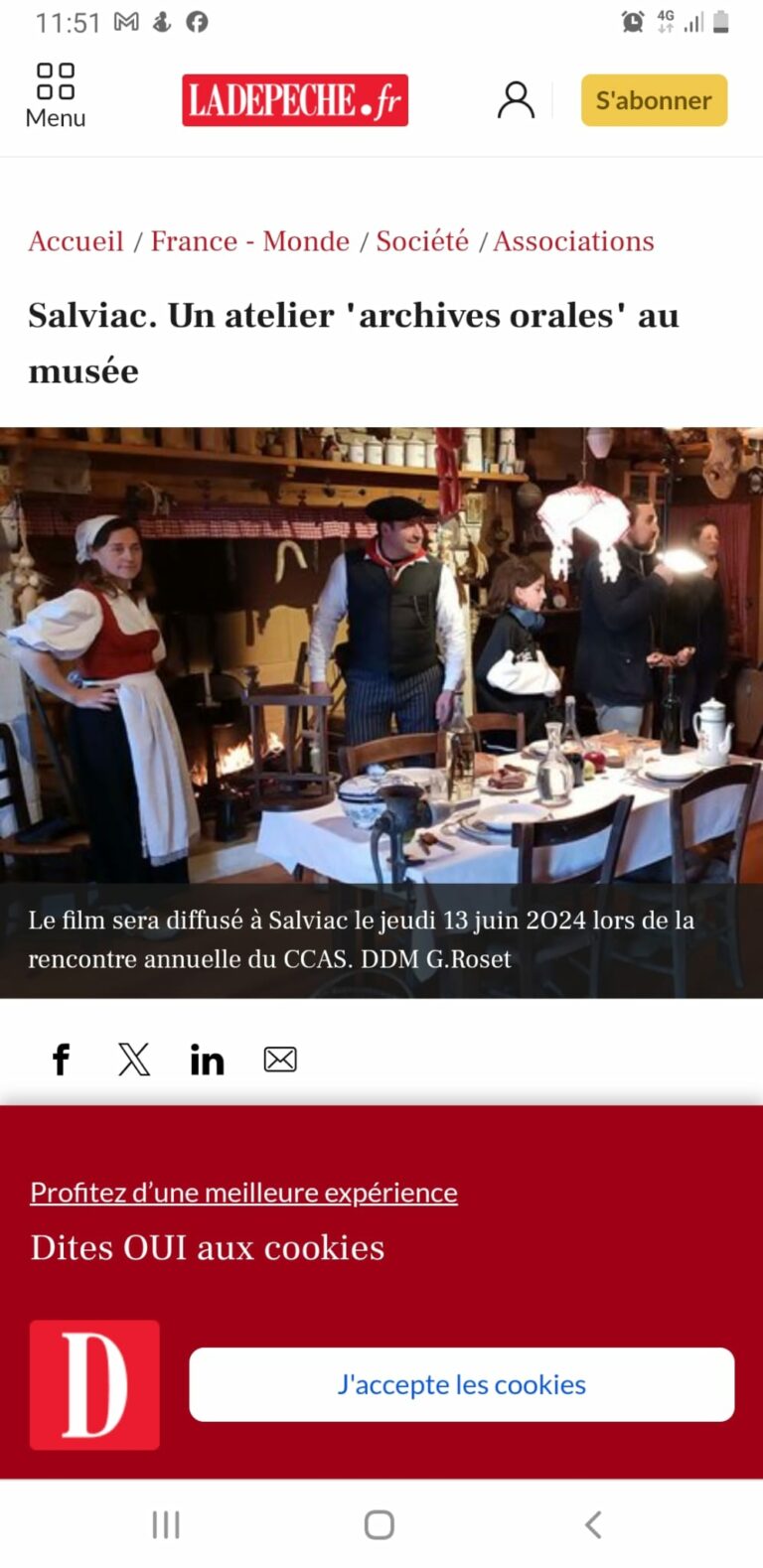This screenshot has width=763, height=1568.
Task: Open Profitez d'une meilleure expérience link
Action: [x=244, y=1192]
